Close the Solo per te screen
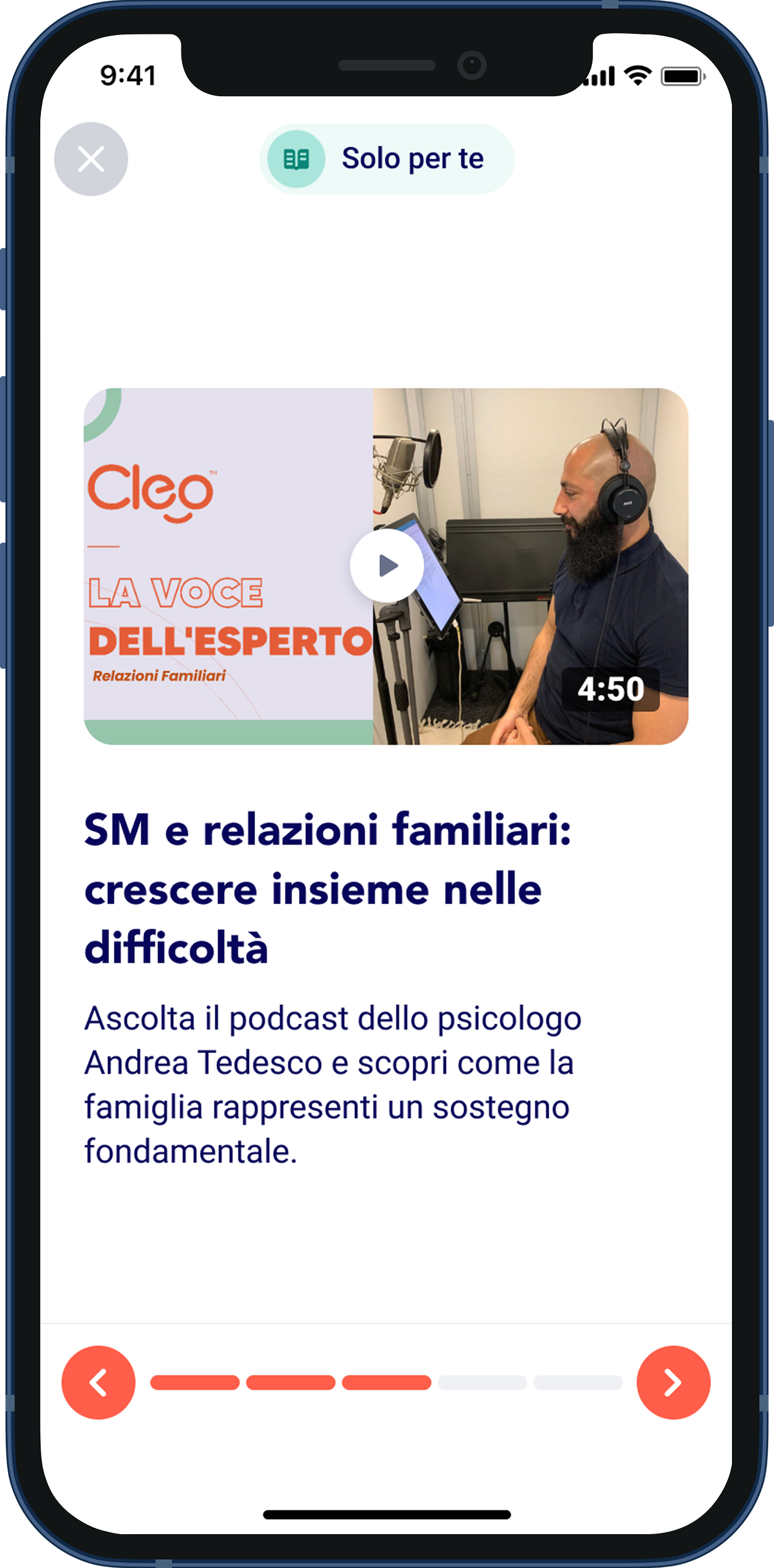This screenshot has width=774, height=1568. tap(90, 159)
